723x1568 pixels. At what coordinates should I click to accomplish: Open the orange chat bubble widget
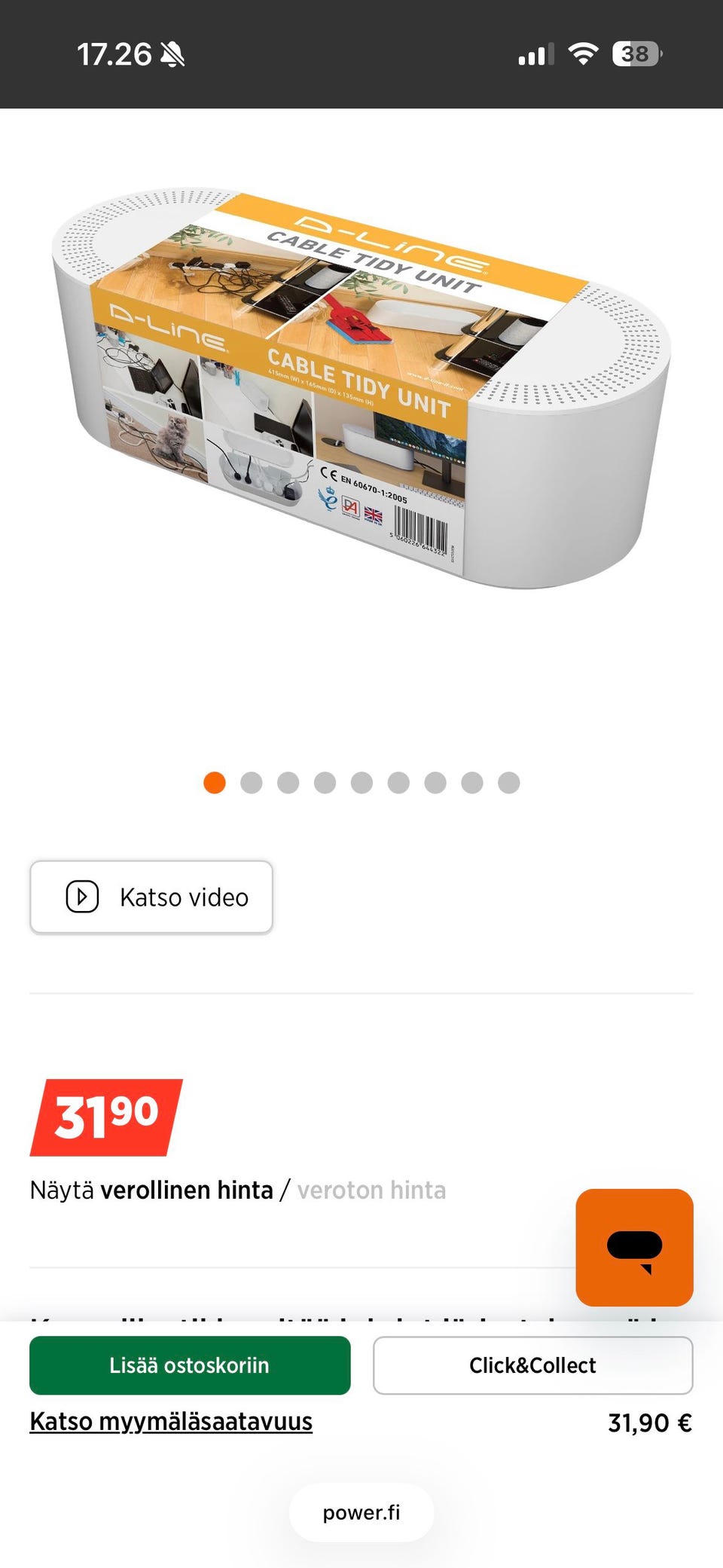[633, 1246]
